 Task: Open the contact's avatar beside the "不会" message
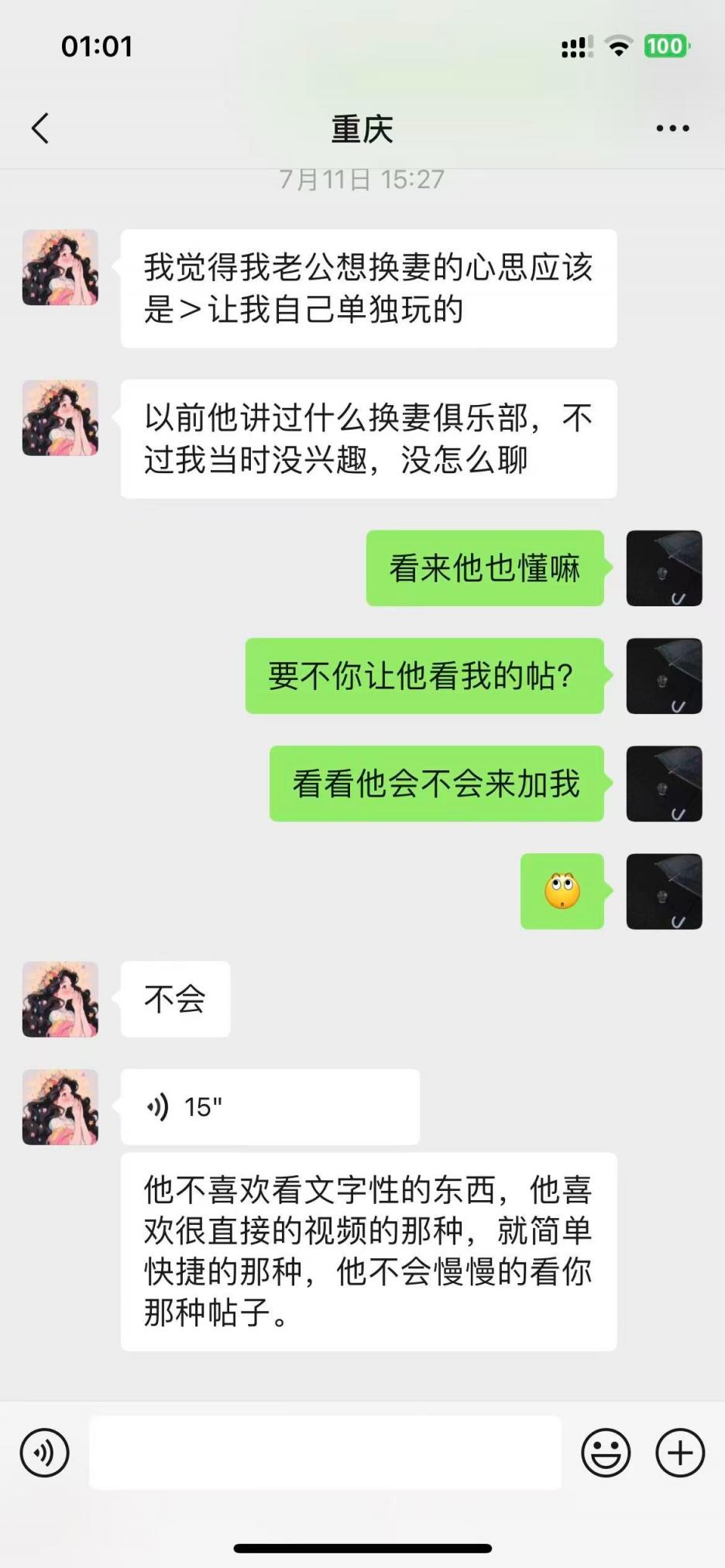(x=60, y=999)
